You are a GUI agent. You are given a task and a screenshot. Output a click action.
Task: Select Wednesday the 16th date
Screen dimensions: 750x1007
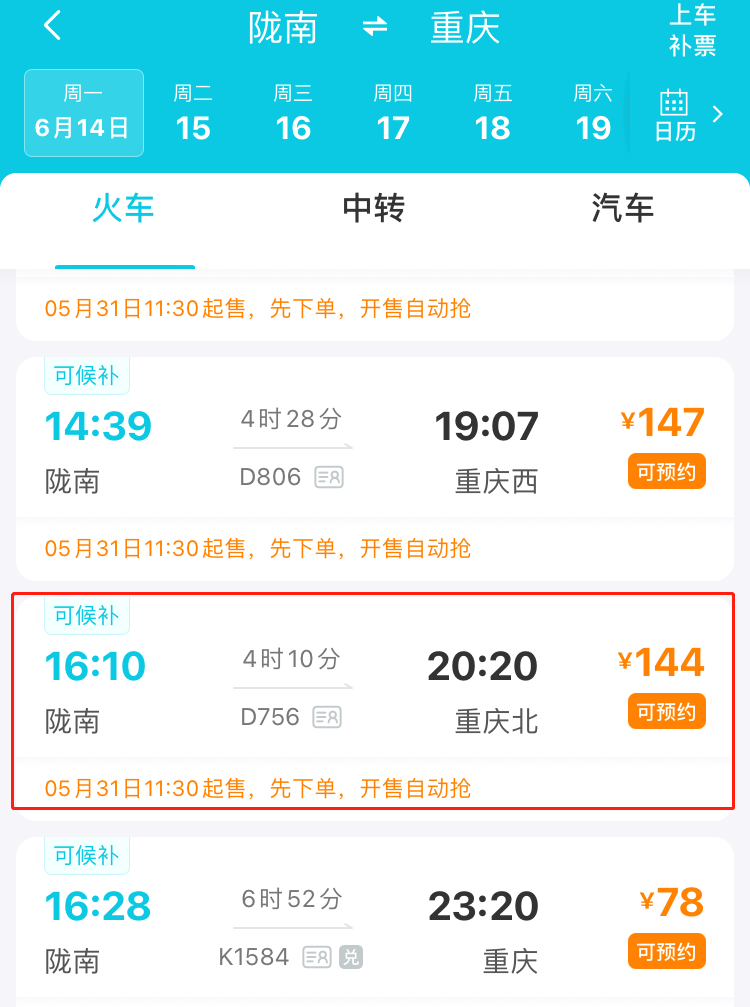[293, 114]
